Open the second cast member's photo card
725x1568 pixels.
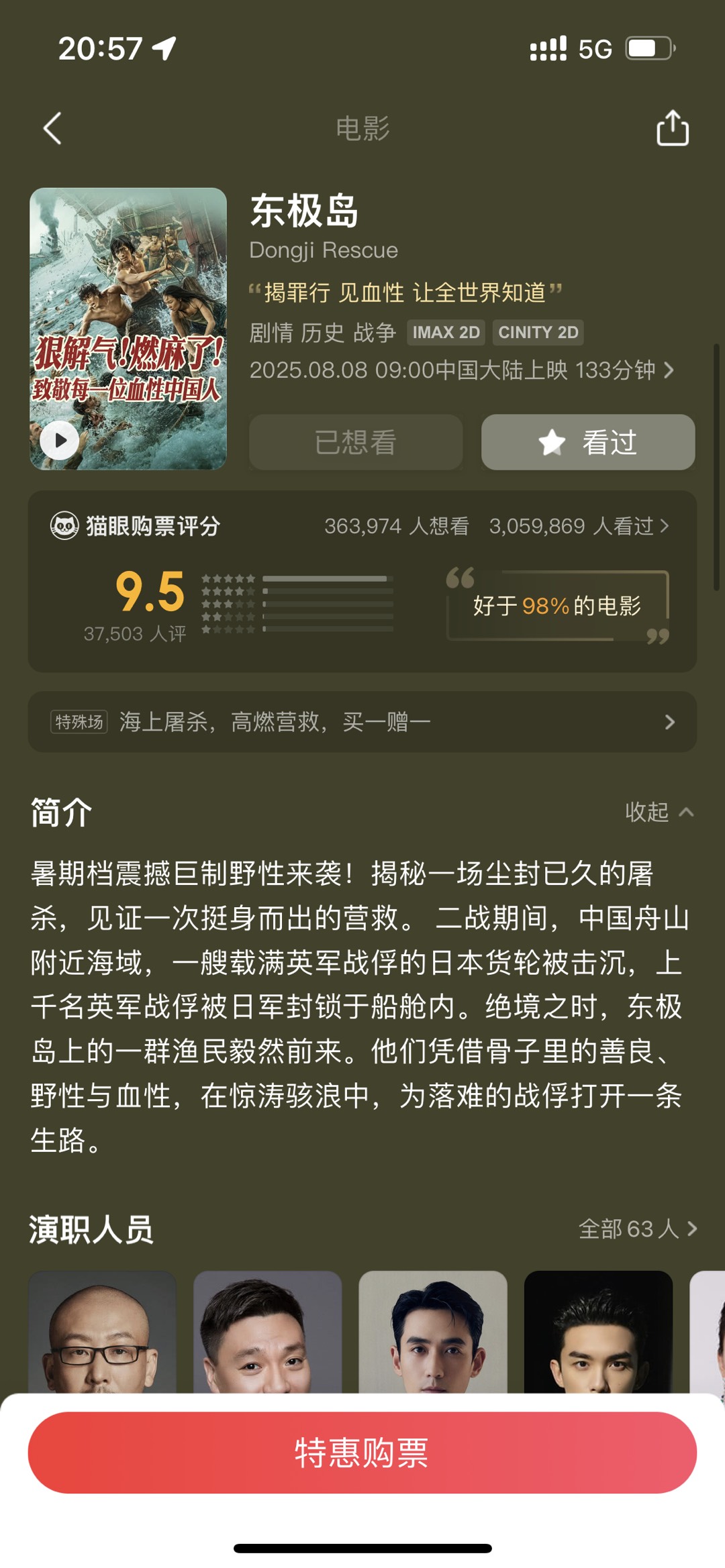tap(267, 1332)
